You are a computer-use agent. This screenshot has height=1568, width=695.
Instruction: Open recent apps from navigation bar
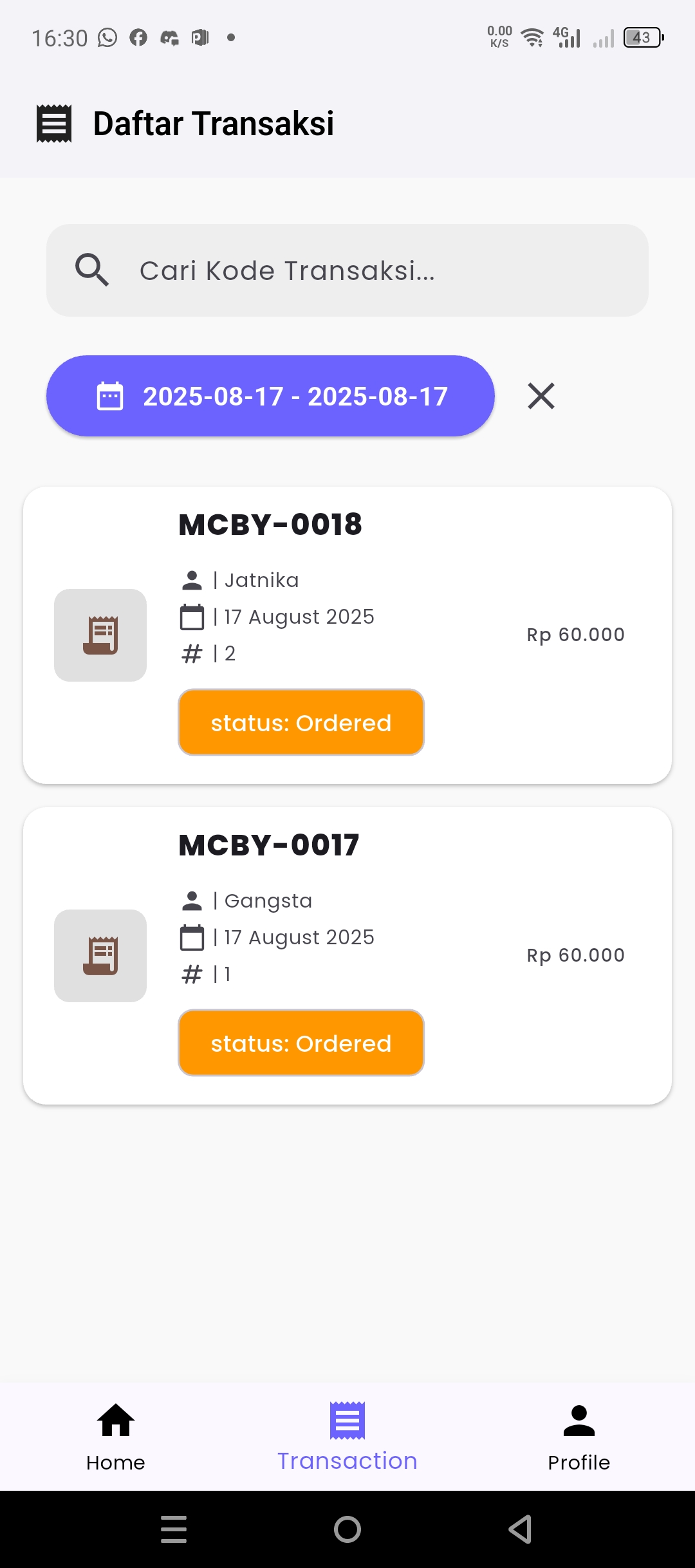coord(174,1529)
